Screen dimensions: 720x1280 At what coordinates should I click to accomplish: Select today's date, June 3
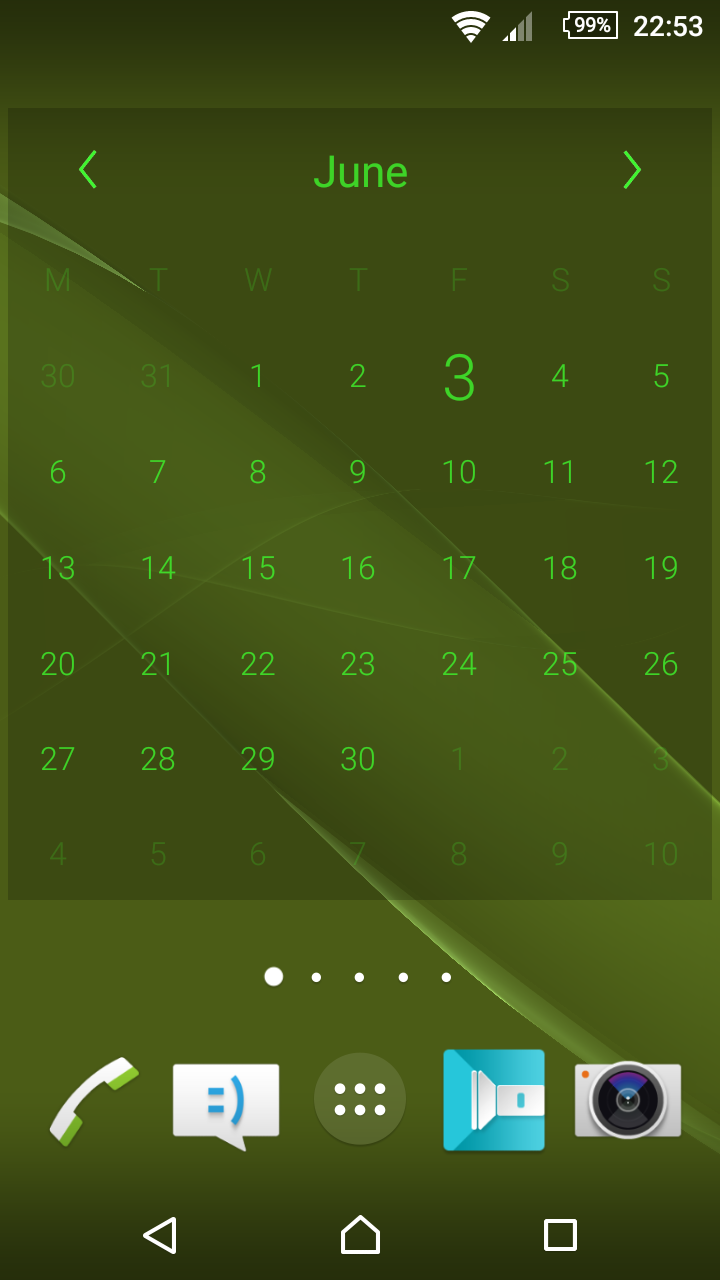(x=459, y=378)
